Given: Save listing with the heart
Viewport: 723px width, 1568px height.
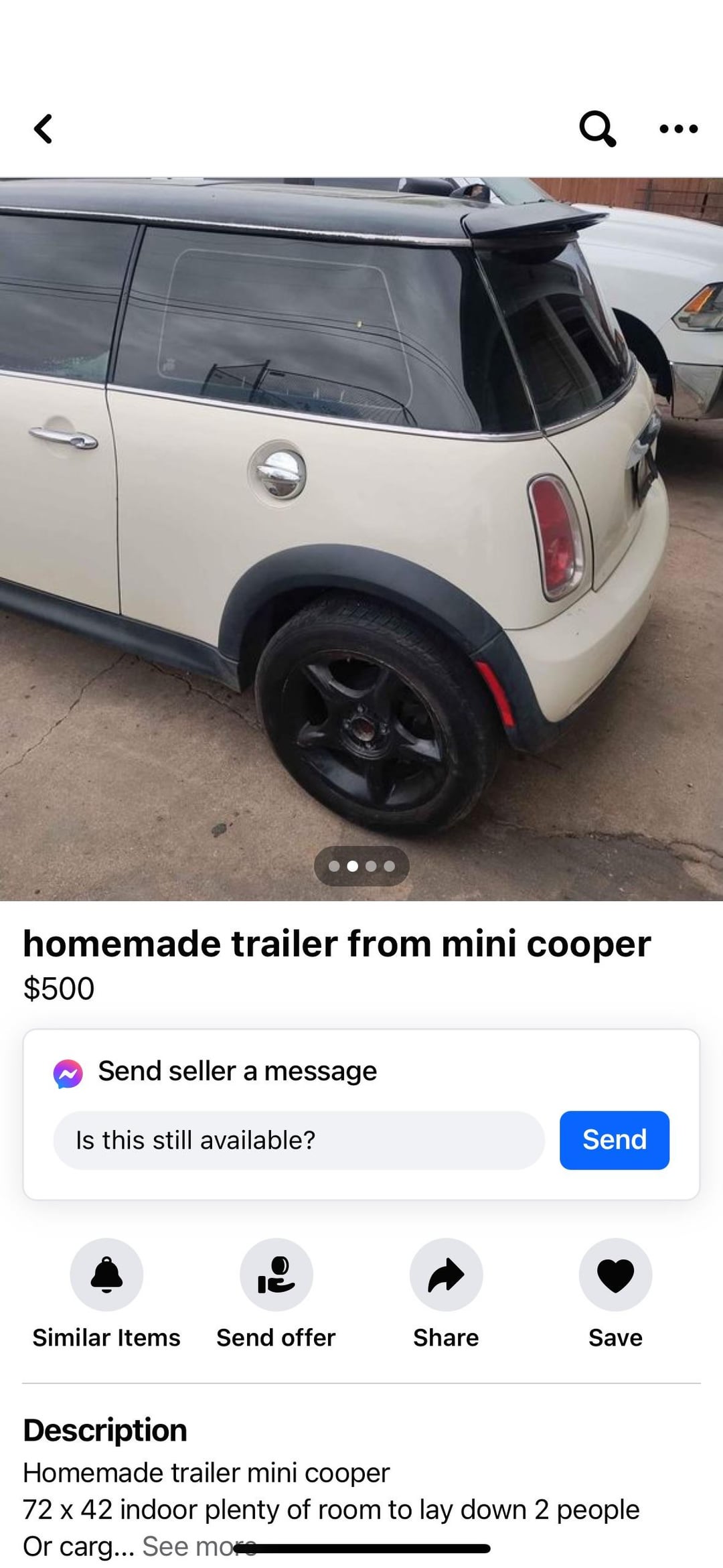Looking at the screenshot, I should click(x=615, y=1274).
